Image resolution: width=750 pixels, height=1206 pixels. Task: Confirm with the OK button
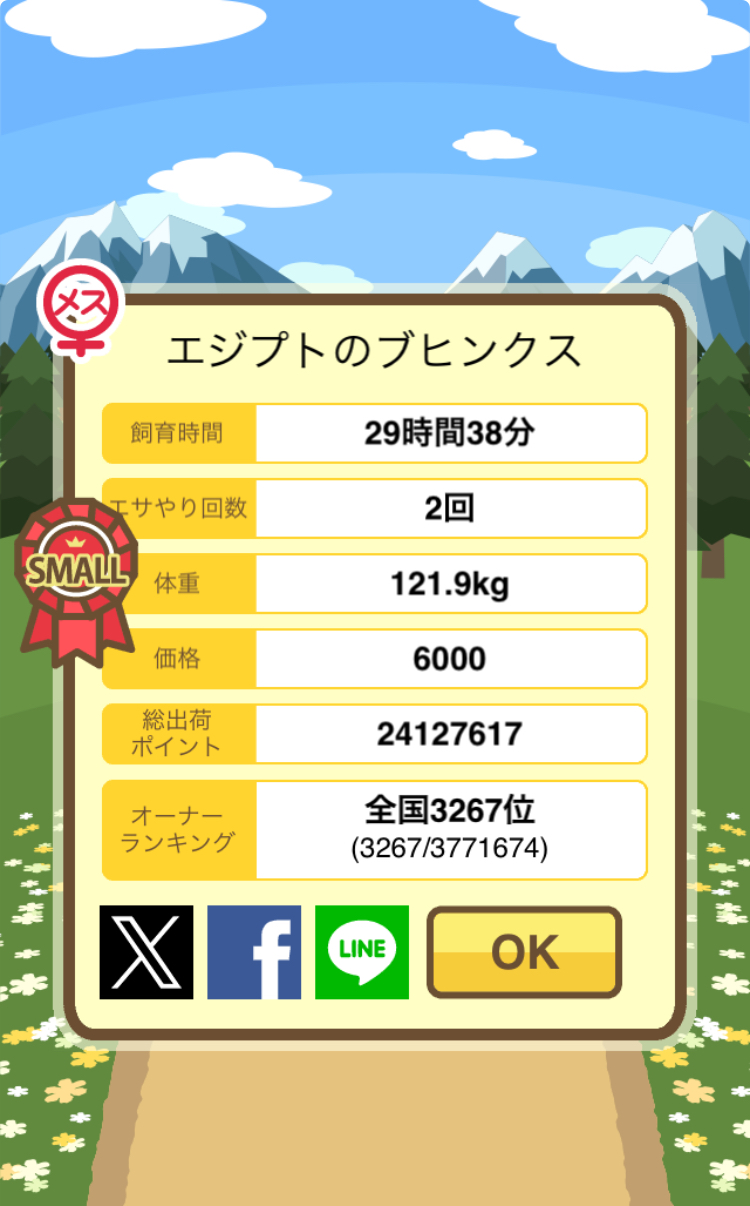pyautogui.click(x=524, y=952)
